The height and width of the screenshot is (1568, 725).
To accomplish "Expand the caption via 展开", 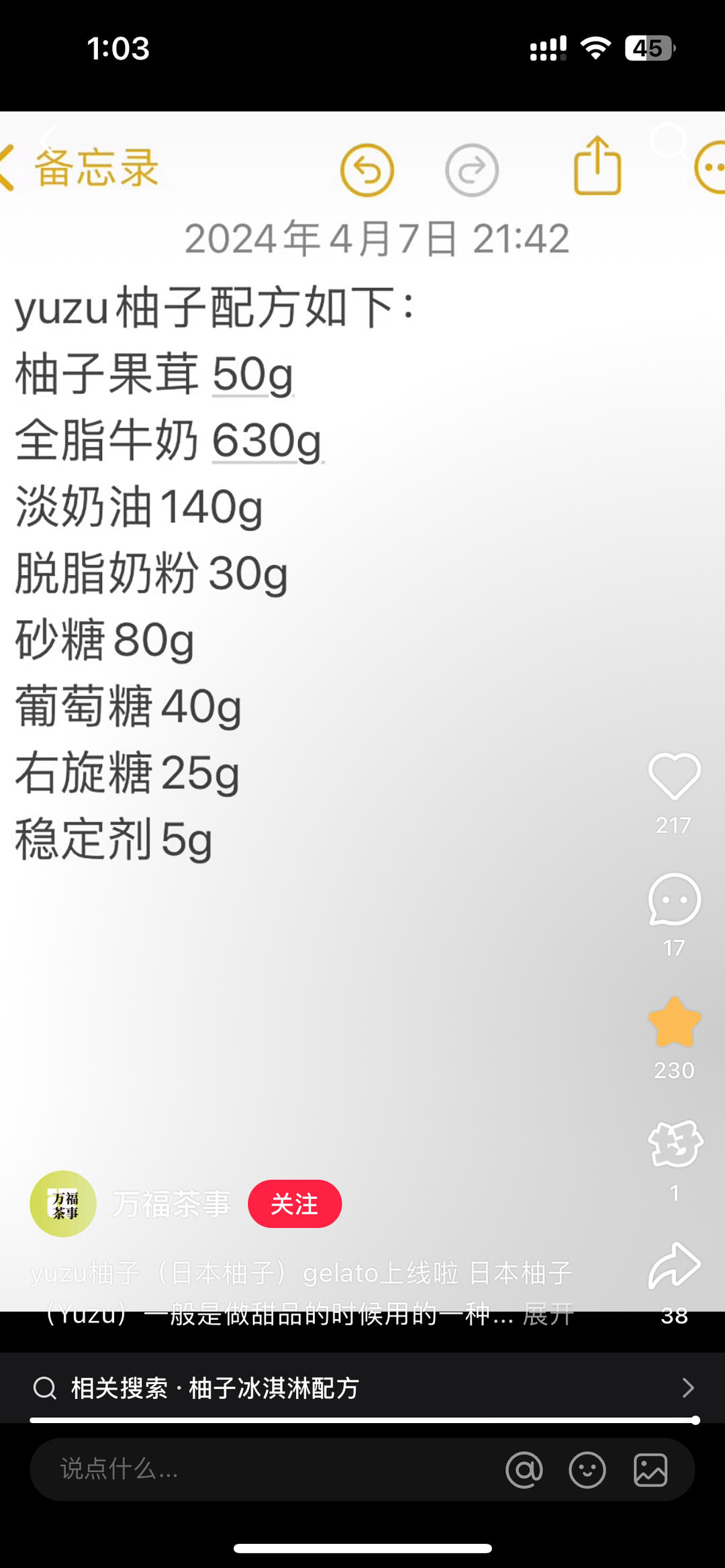I will coord(548,1314).
